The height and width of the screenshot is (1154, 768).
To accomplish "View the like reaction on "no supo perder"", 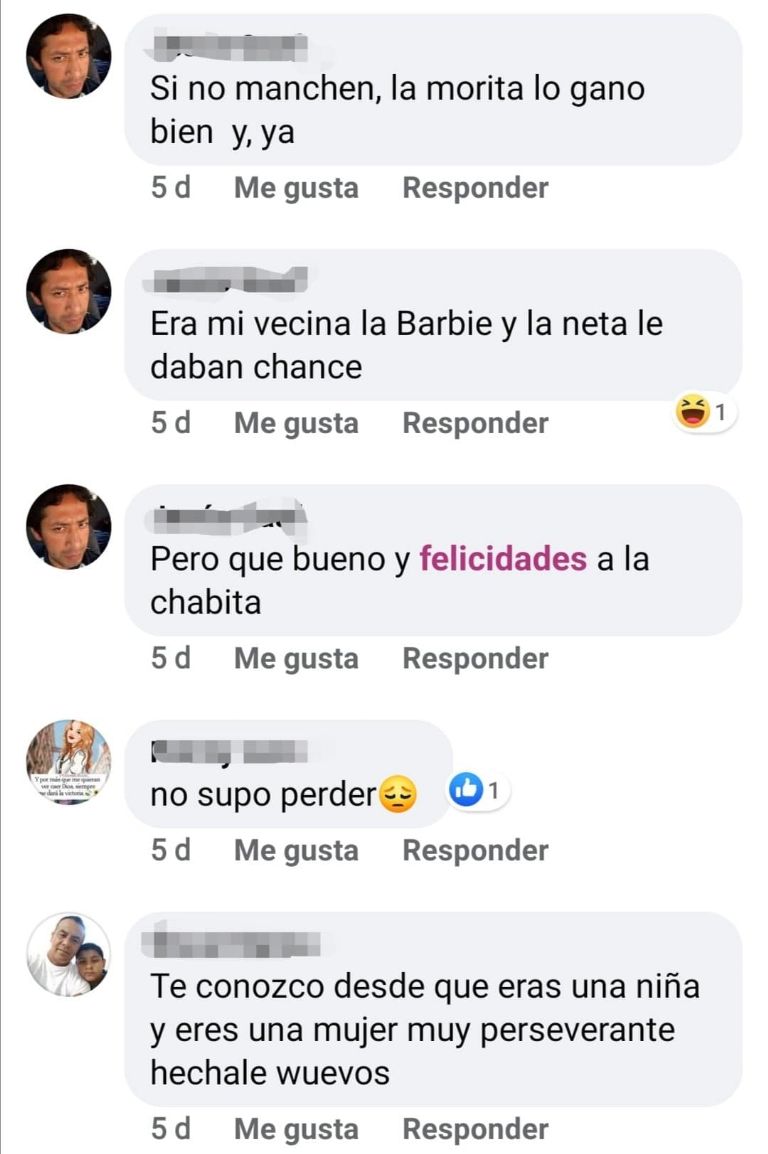I will [479, 793].
